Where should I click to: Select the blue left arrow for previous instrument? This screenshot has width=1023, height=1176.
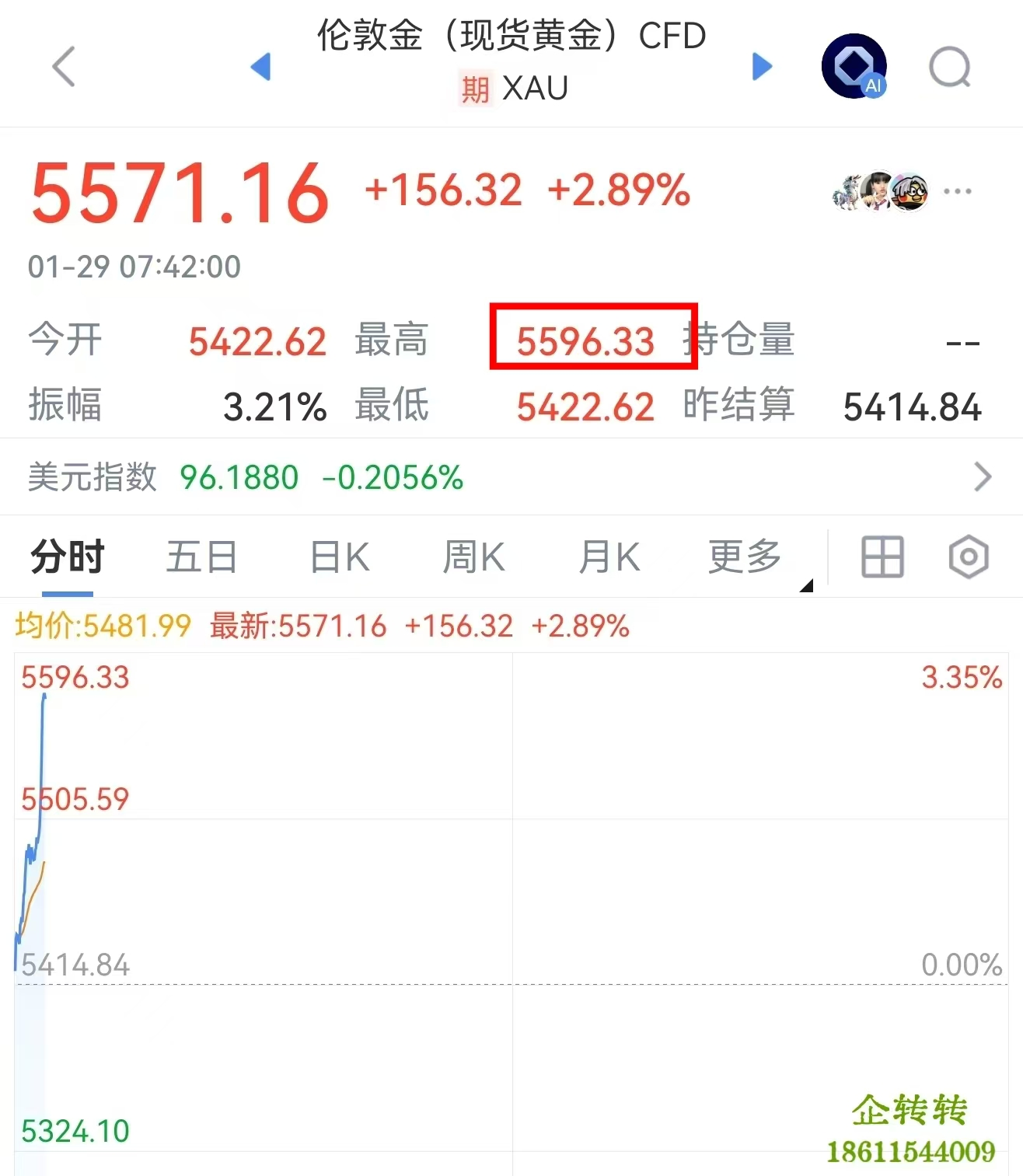click(262, 66)
